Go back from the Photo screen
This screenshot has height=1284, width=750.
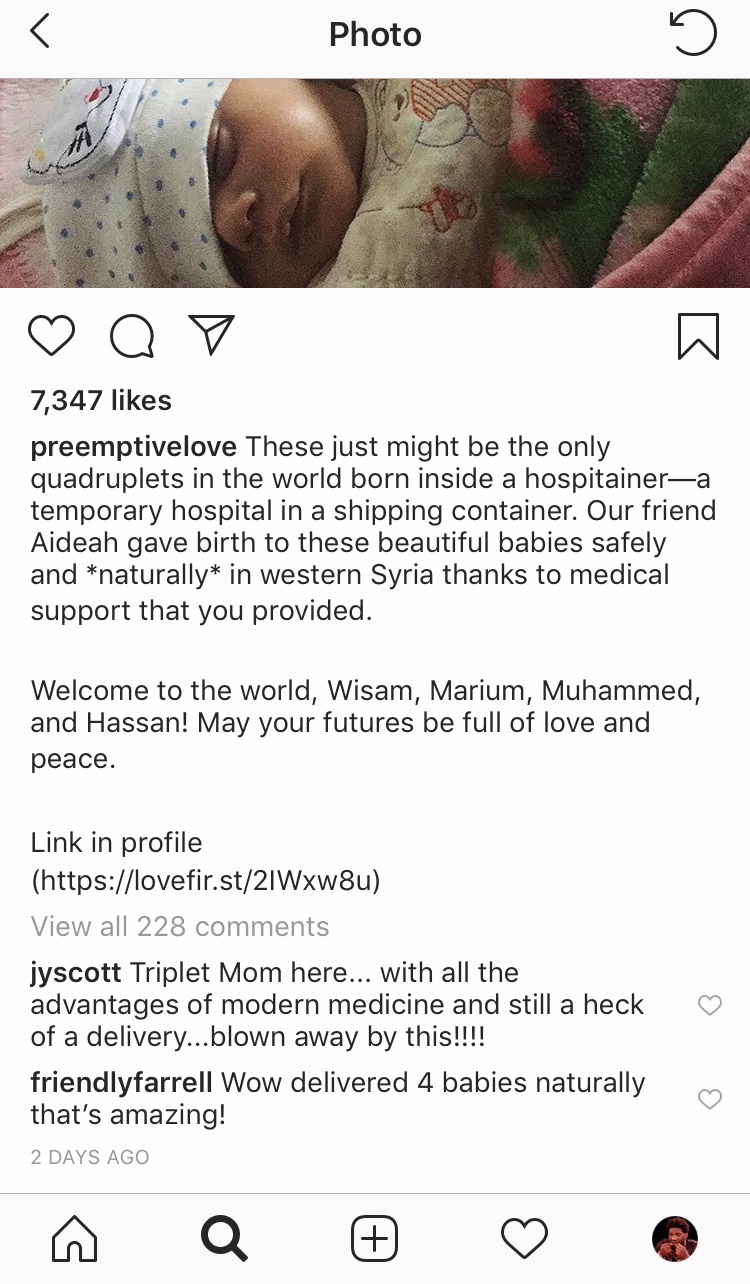[40, 32]
